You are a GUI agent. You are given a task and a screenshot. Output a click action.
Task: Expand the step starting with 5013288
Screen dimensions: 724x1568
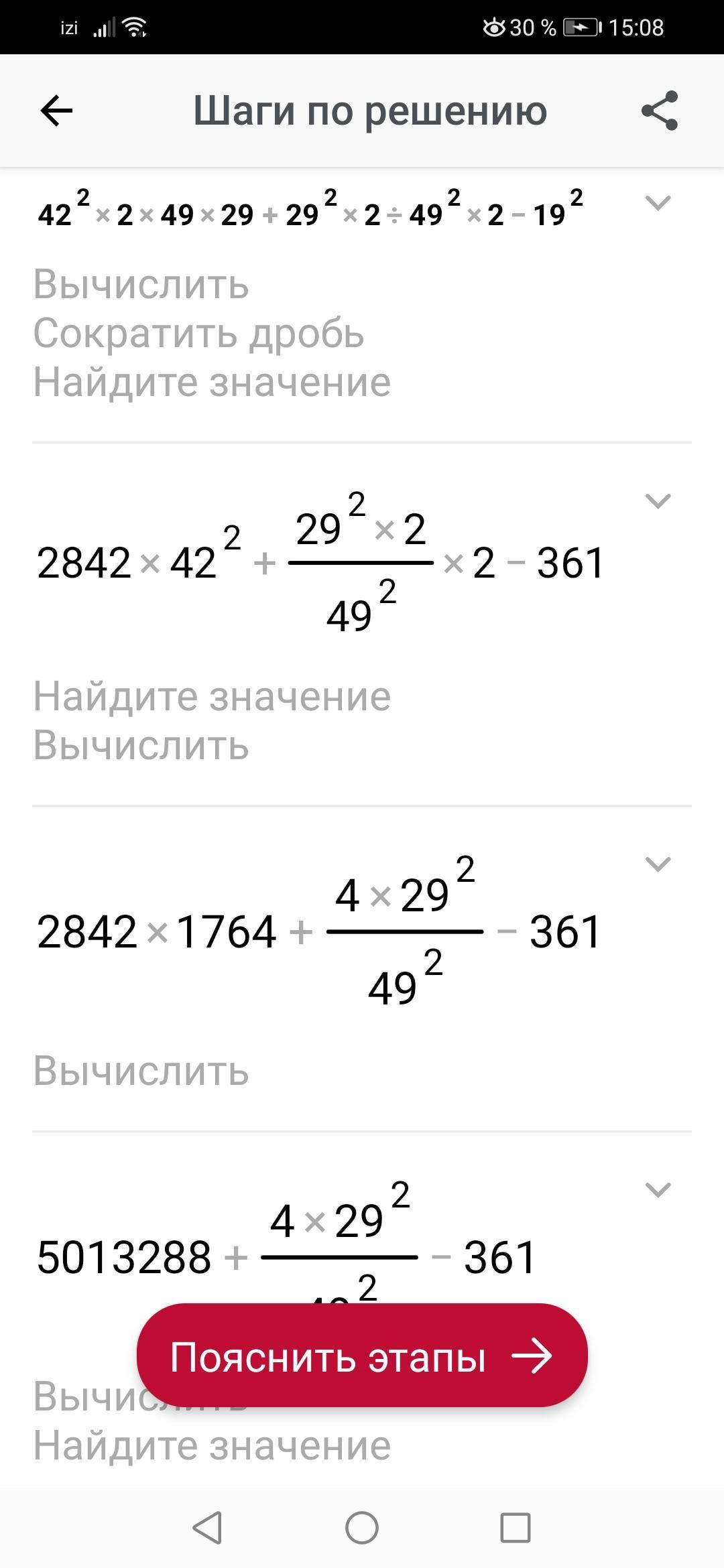pos(657,1190)
